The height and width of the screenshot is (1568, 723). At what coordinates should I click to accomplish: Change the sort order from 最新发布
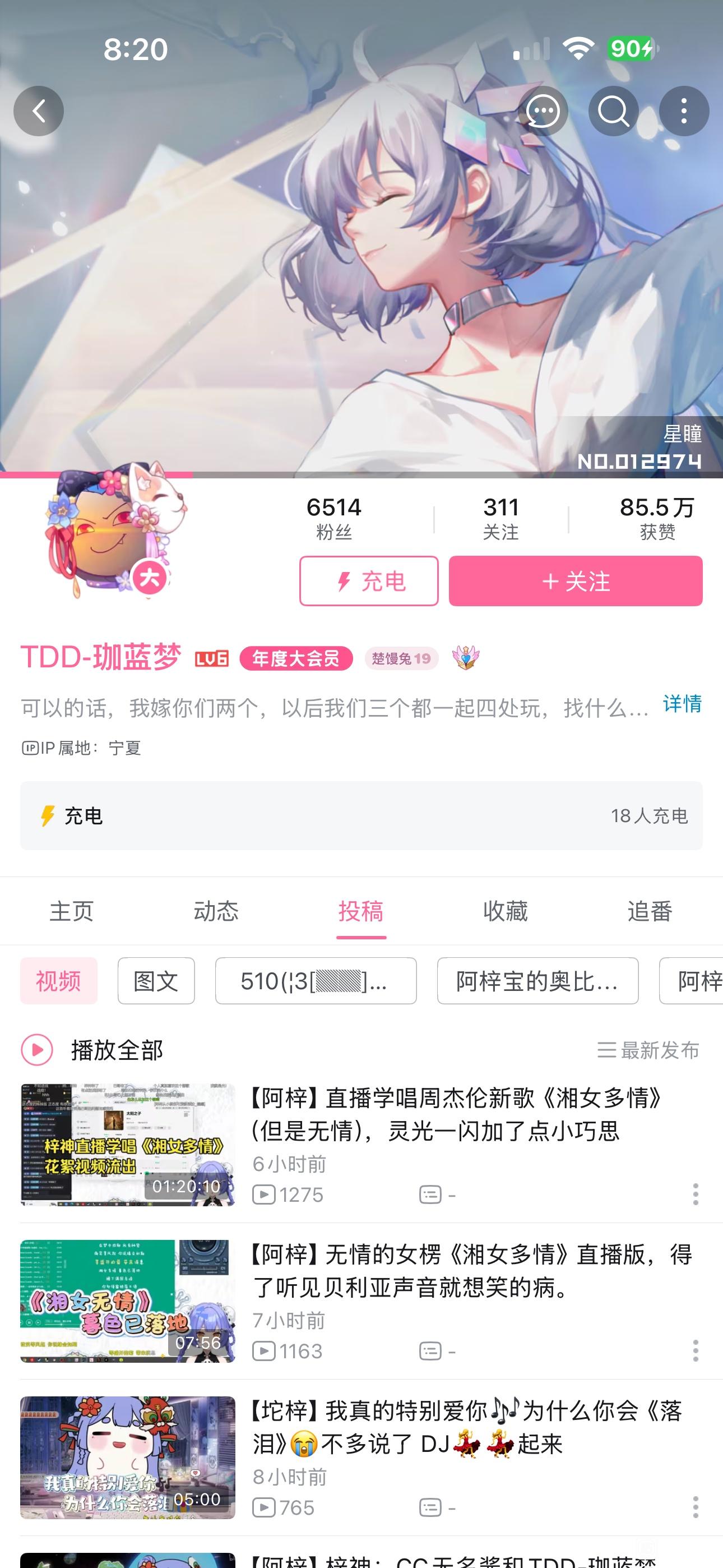[648, 1050]
